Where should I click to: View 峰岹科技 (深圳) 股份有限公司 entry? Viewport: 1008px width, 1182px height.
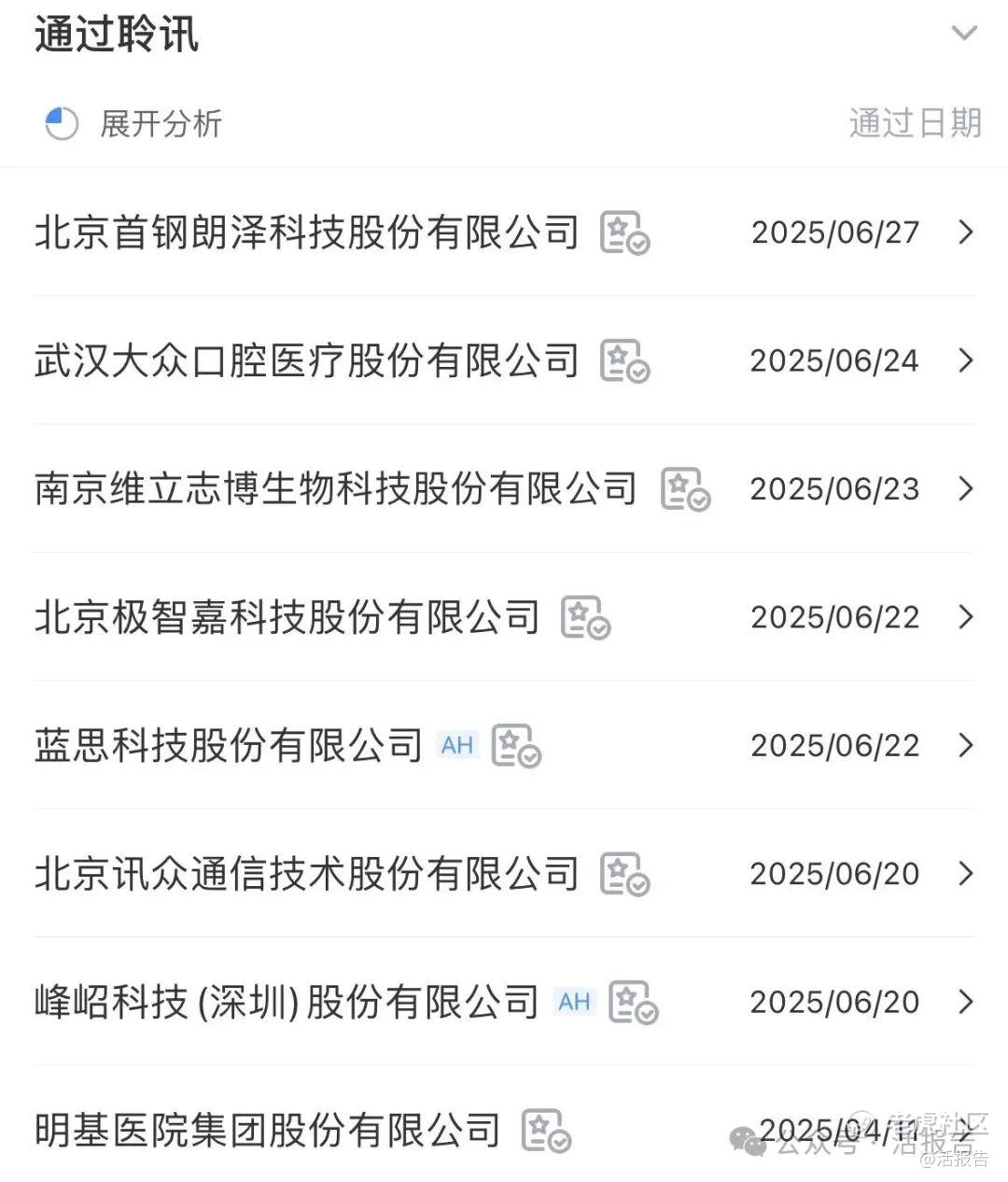point(287,1002)
